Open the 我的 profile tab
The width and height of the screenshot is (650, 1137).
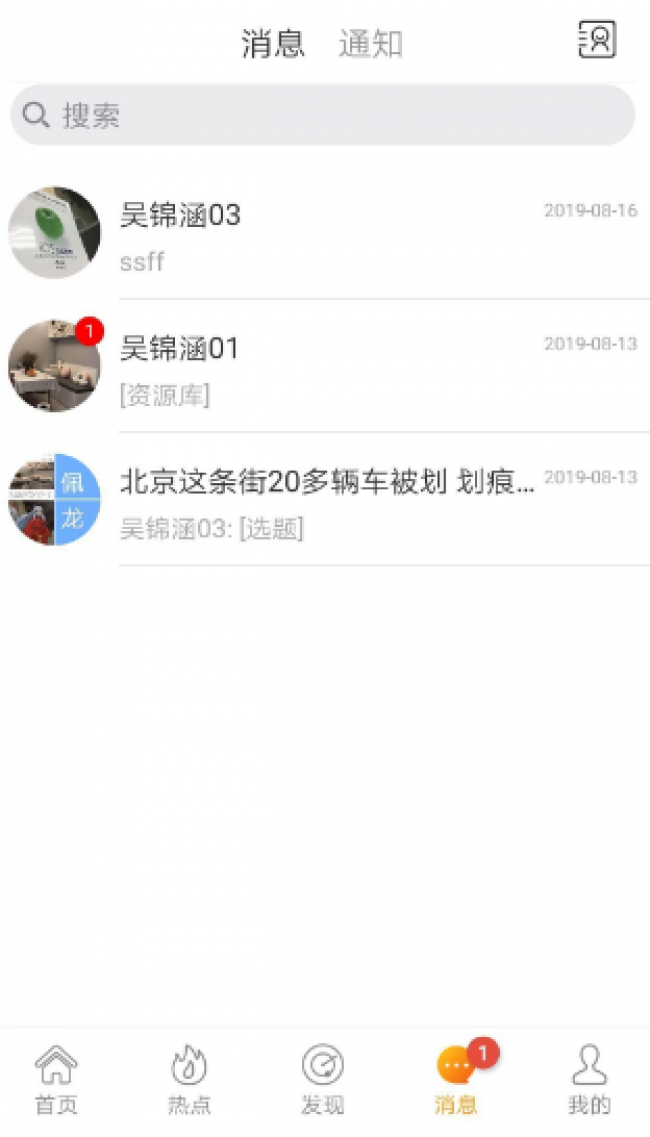click(589, 1079)
